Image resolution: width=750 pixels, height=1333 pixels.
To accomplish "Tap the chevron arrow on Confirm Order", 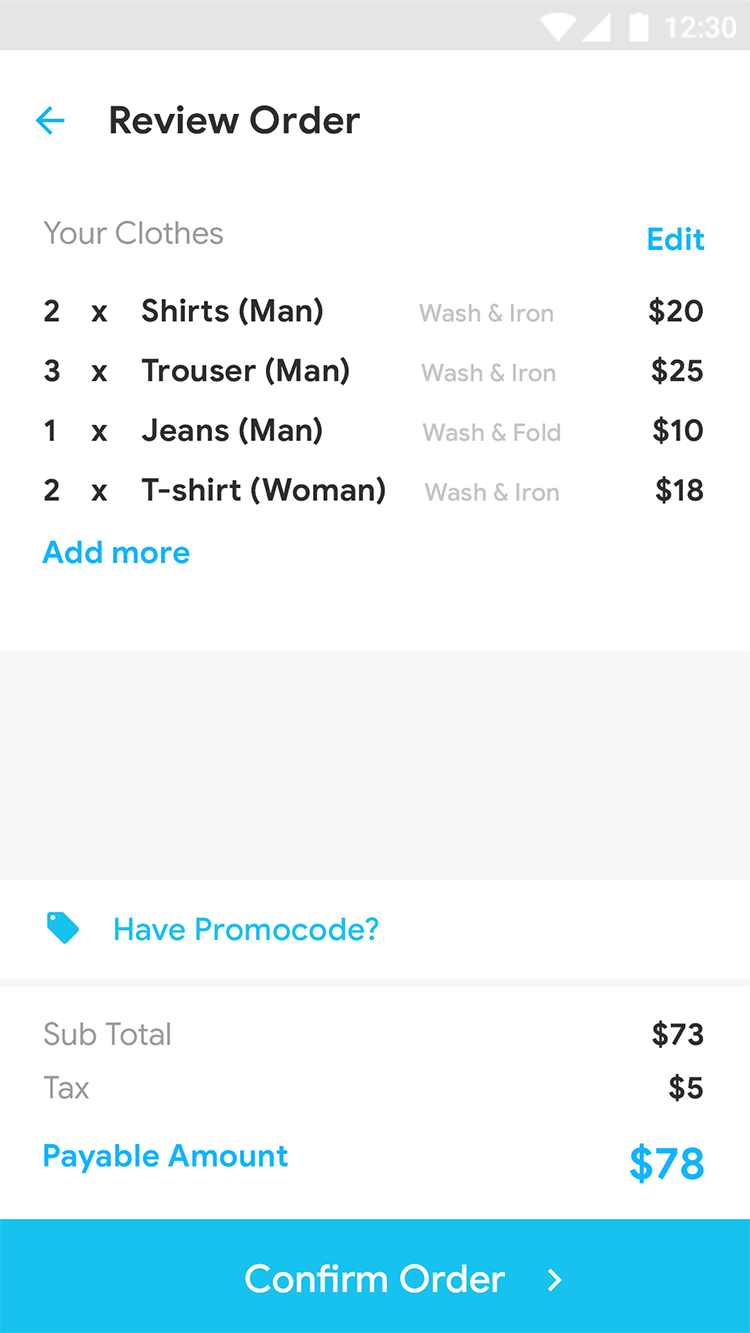I will click(555, 1279).
